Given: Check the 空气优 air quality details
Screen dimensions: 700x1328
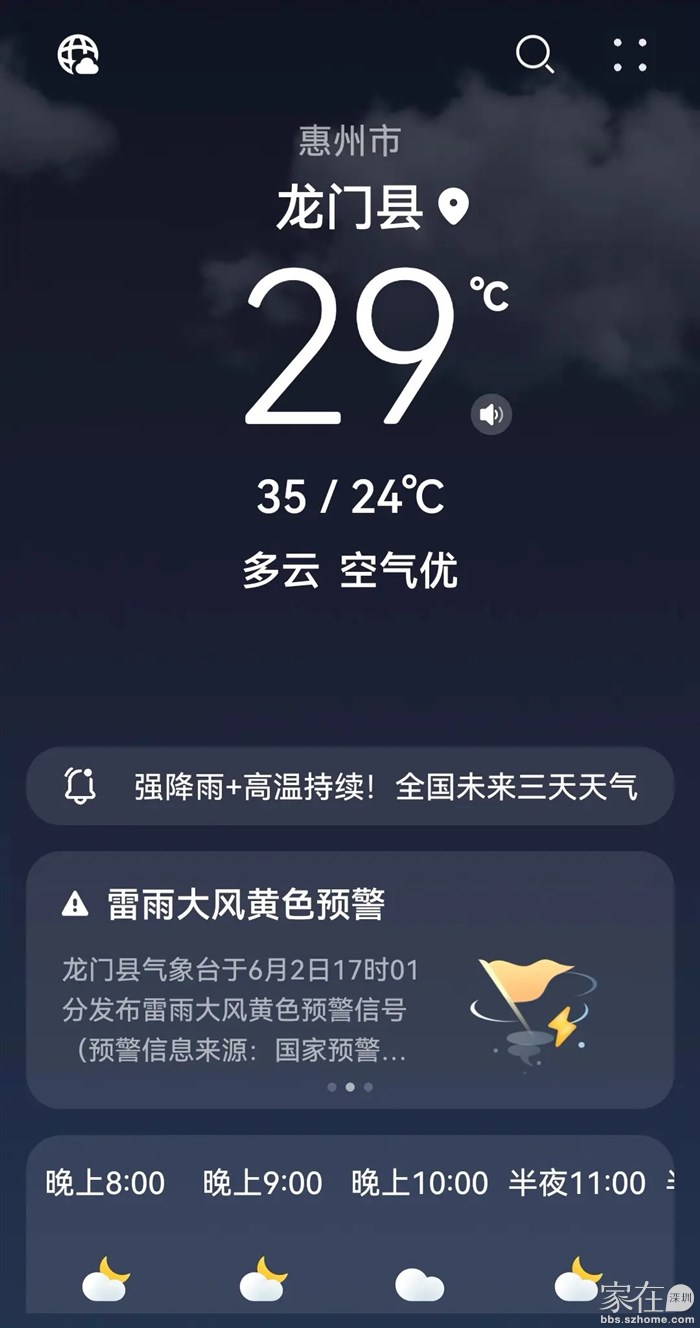Looking at the screenshot, I should 399,571.
